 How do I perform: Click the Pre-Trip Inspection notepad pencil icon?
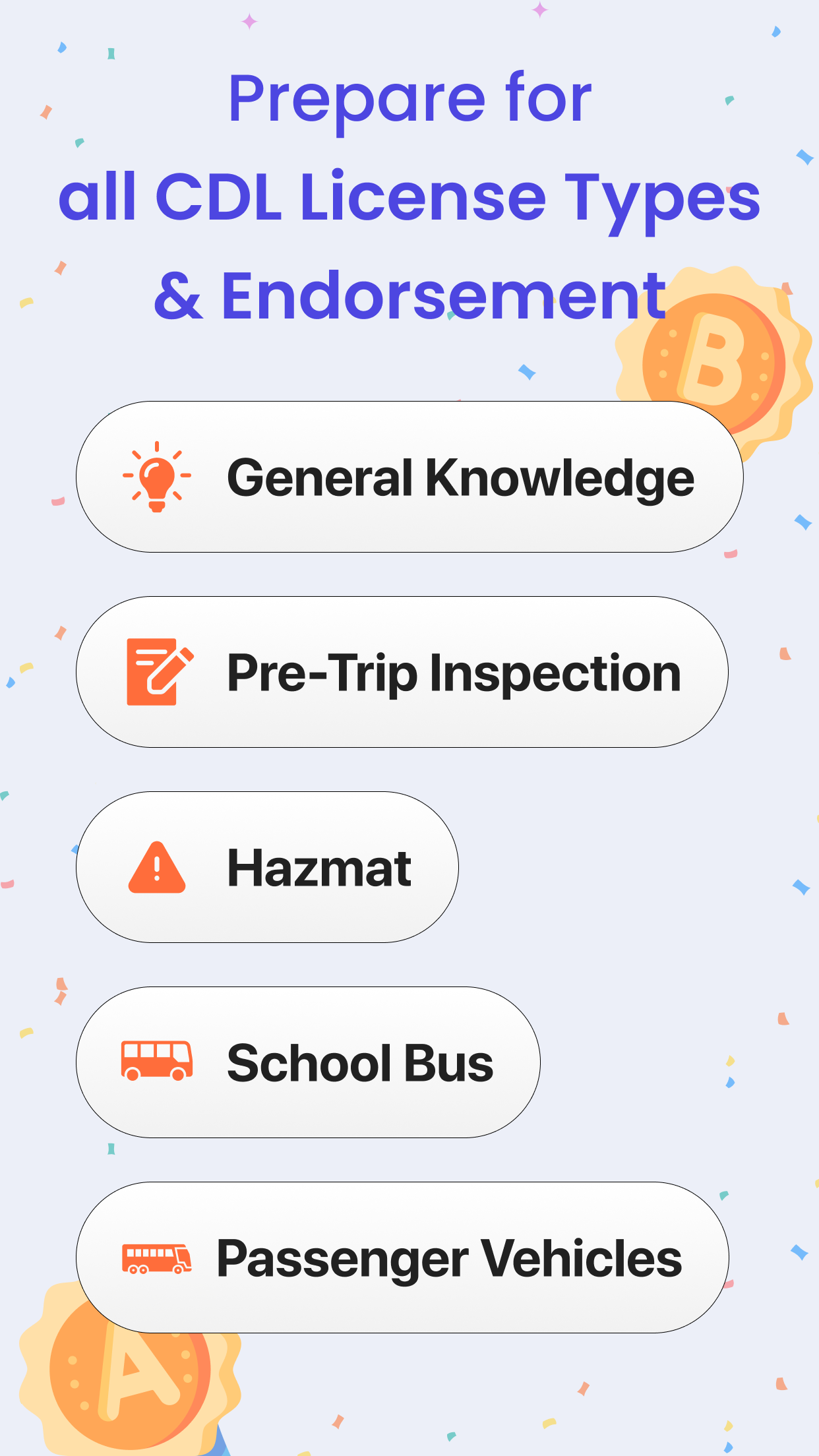pyautogui.click(x=158, y=672)
